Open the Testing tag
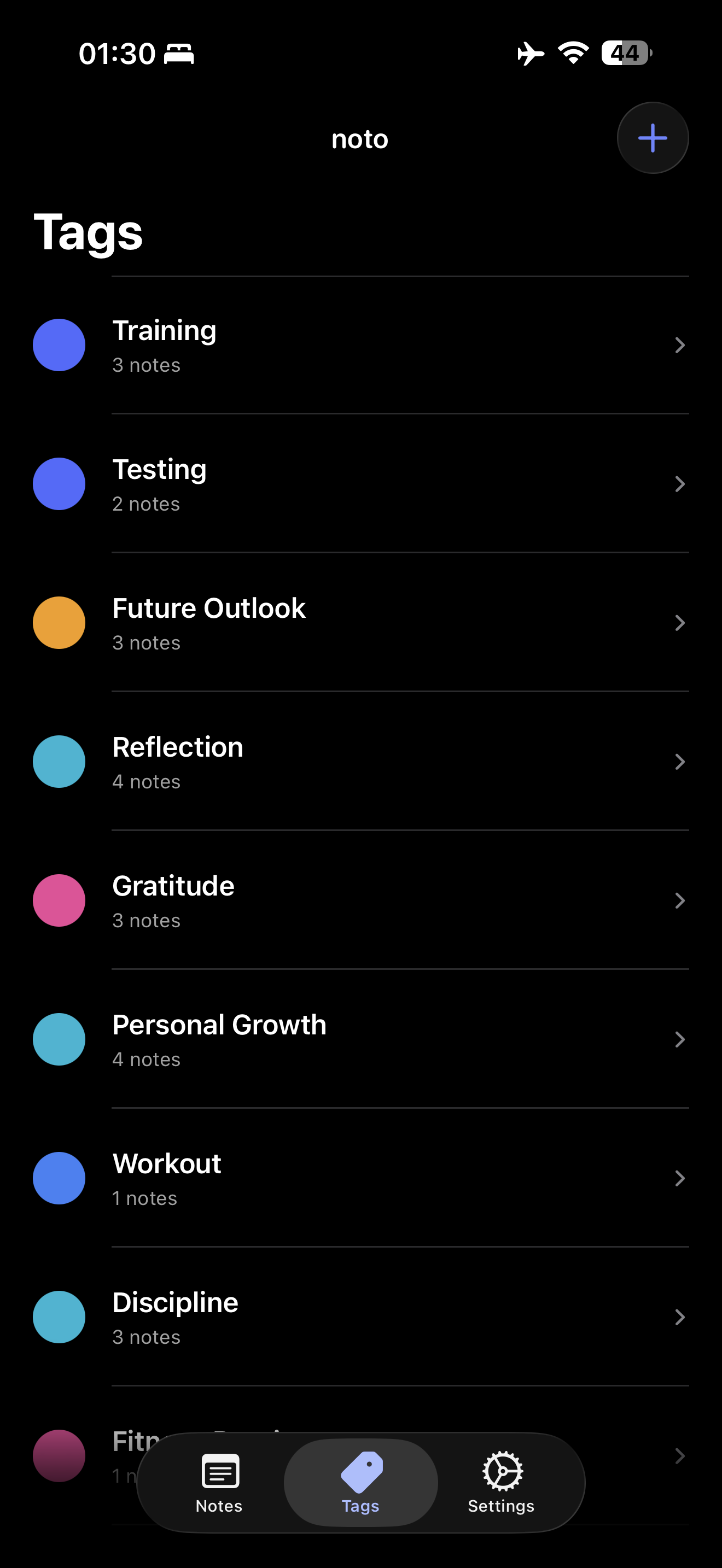 pos(365,484)
